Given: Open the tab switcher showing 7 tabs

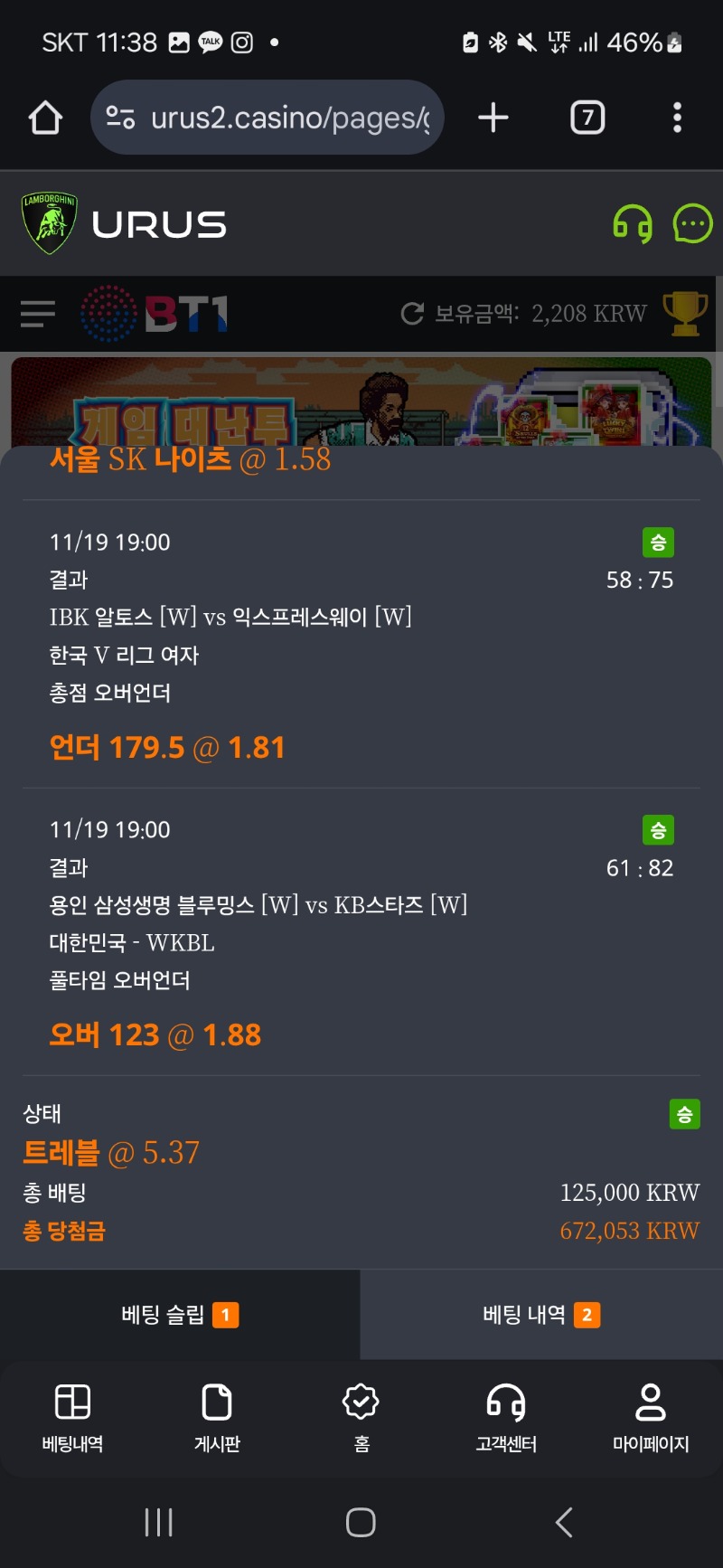Looking at the screenshot, I should click(587, 118).
